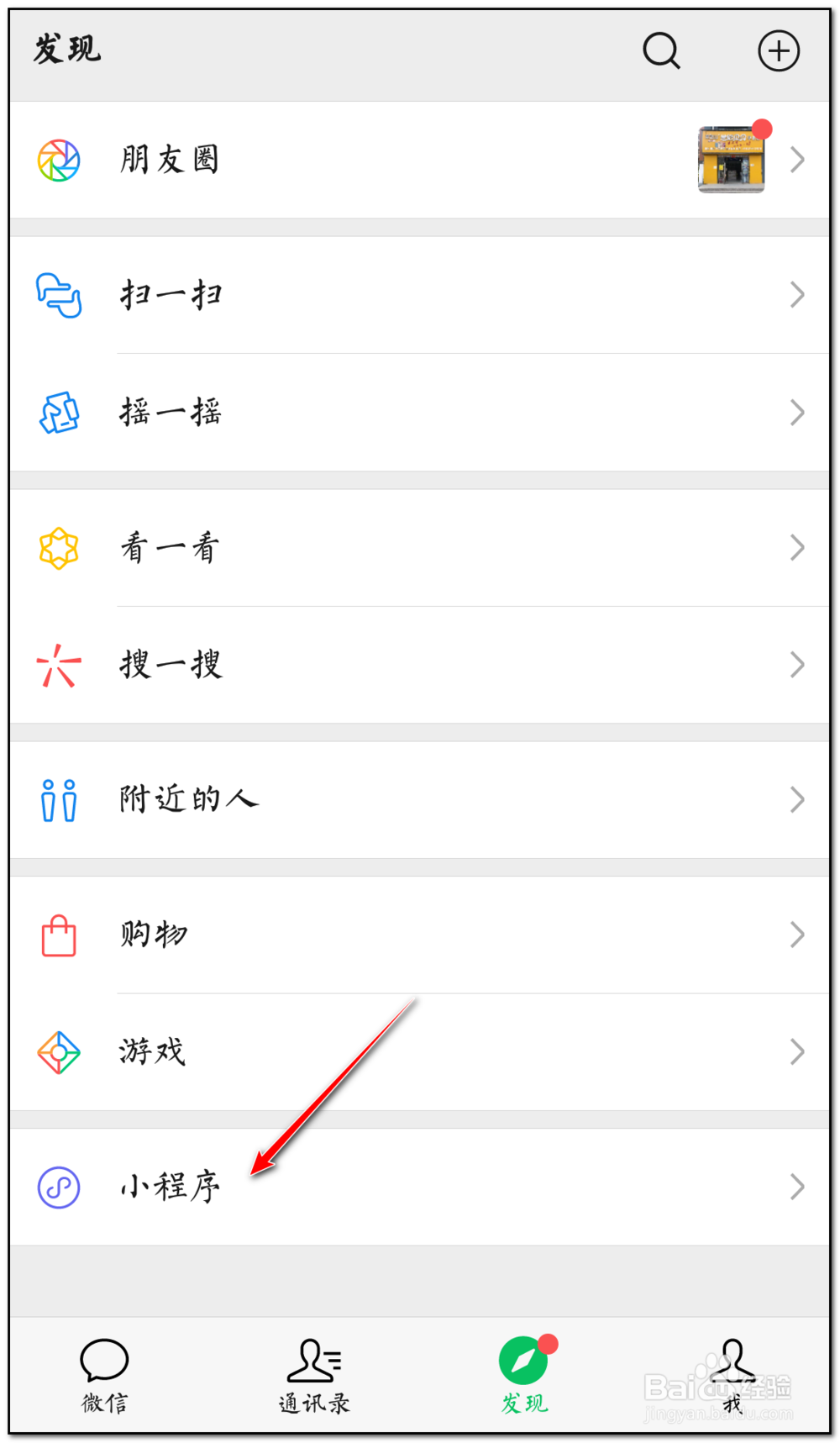The image size is (840, 1443).
Task: Open Top Stories via the 看一看 icon
Action: coord(58,547)
